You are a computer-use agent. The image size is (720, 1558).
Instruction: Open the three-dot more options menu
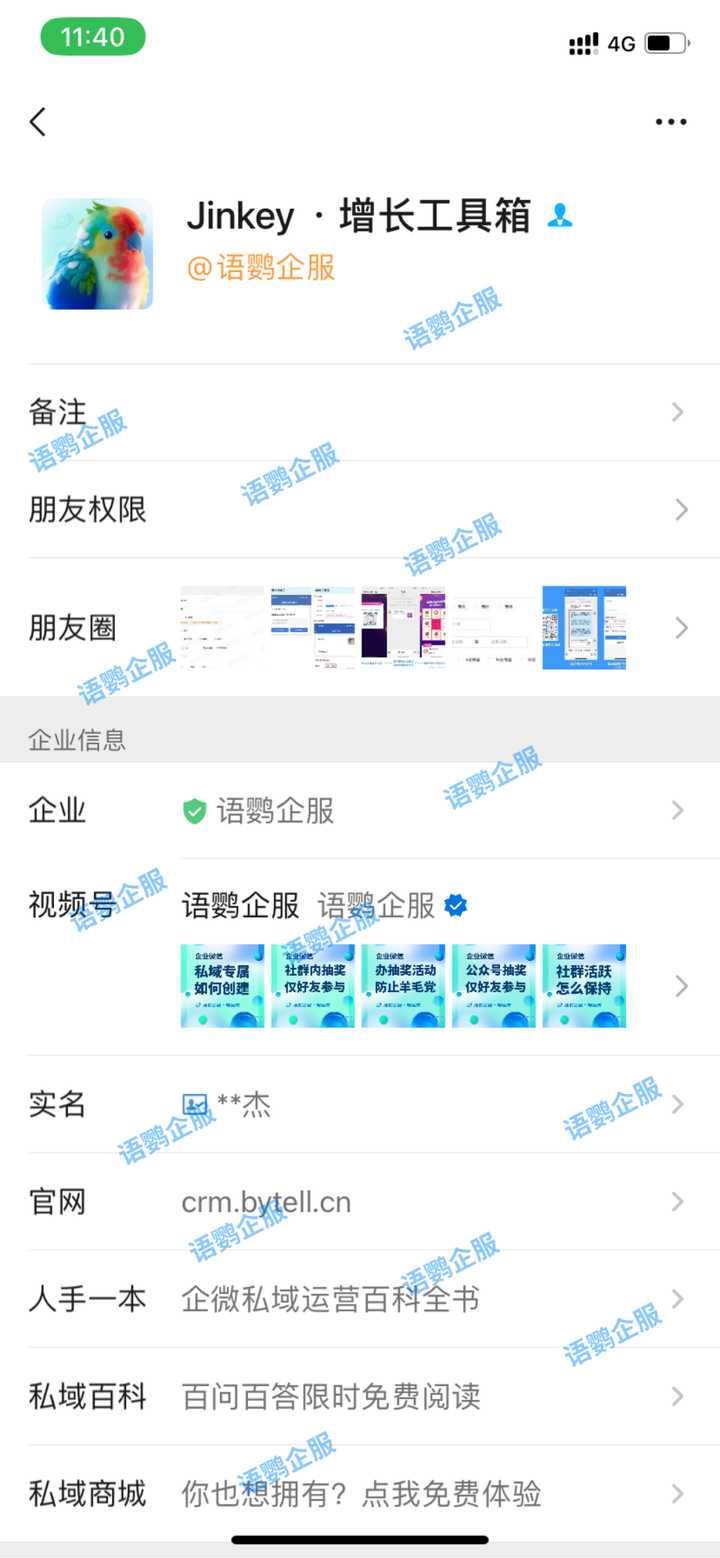pos(671,122)
